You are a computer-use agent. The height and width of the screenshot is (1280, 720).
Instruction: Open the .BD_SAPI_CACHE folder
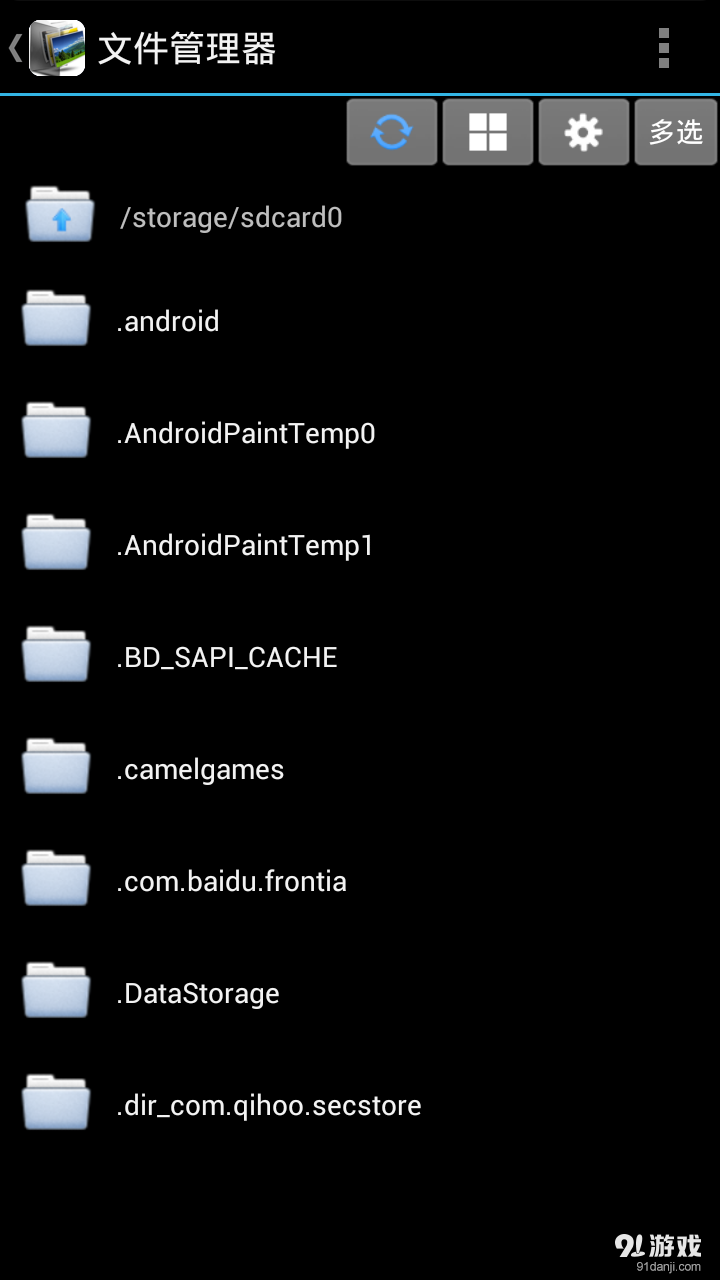(227, 658)
